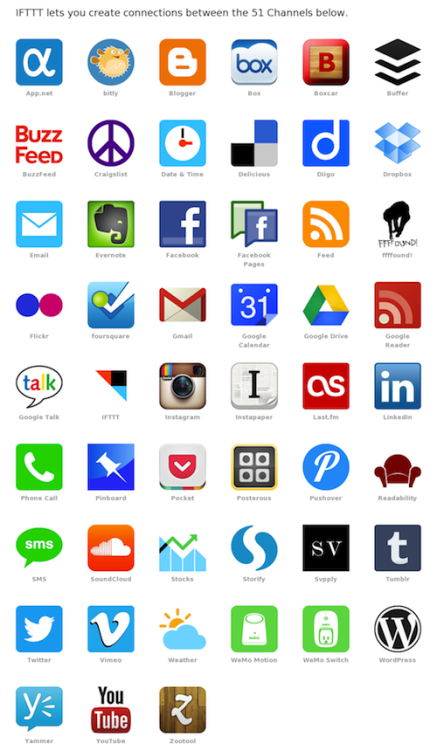Select the Instagram channel
Viewport: 437px width, 750px height.
183,386
